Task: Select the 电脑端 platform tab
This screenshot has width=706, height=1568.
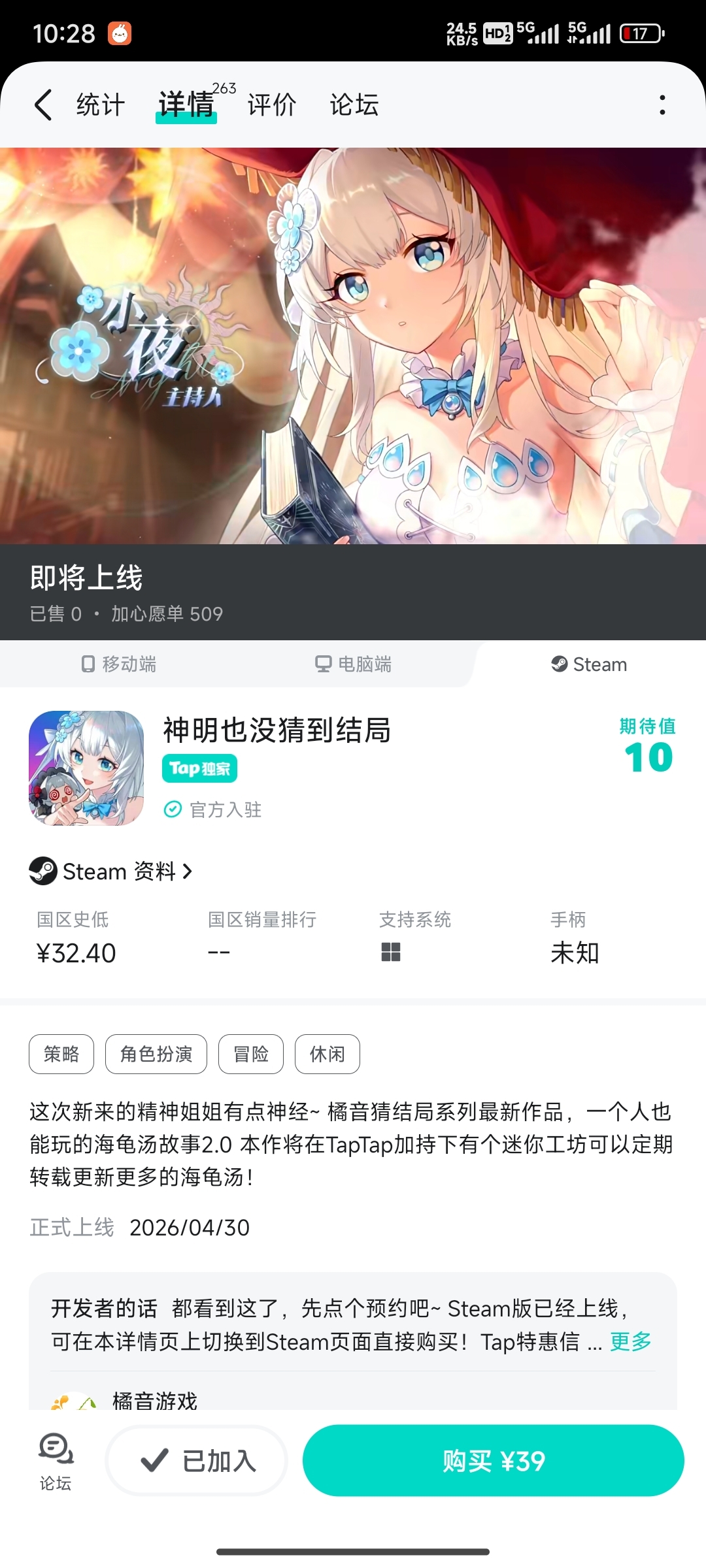Action: [x=353, y=664]
